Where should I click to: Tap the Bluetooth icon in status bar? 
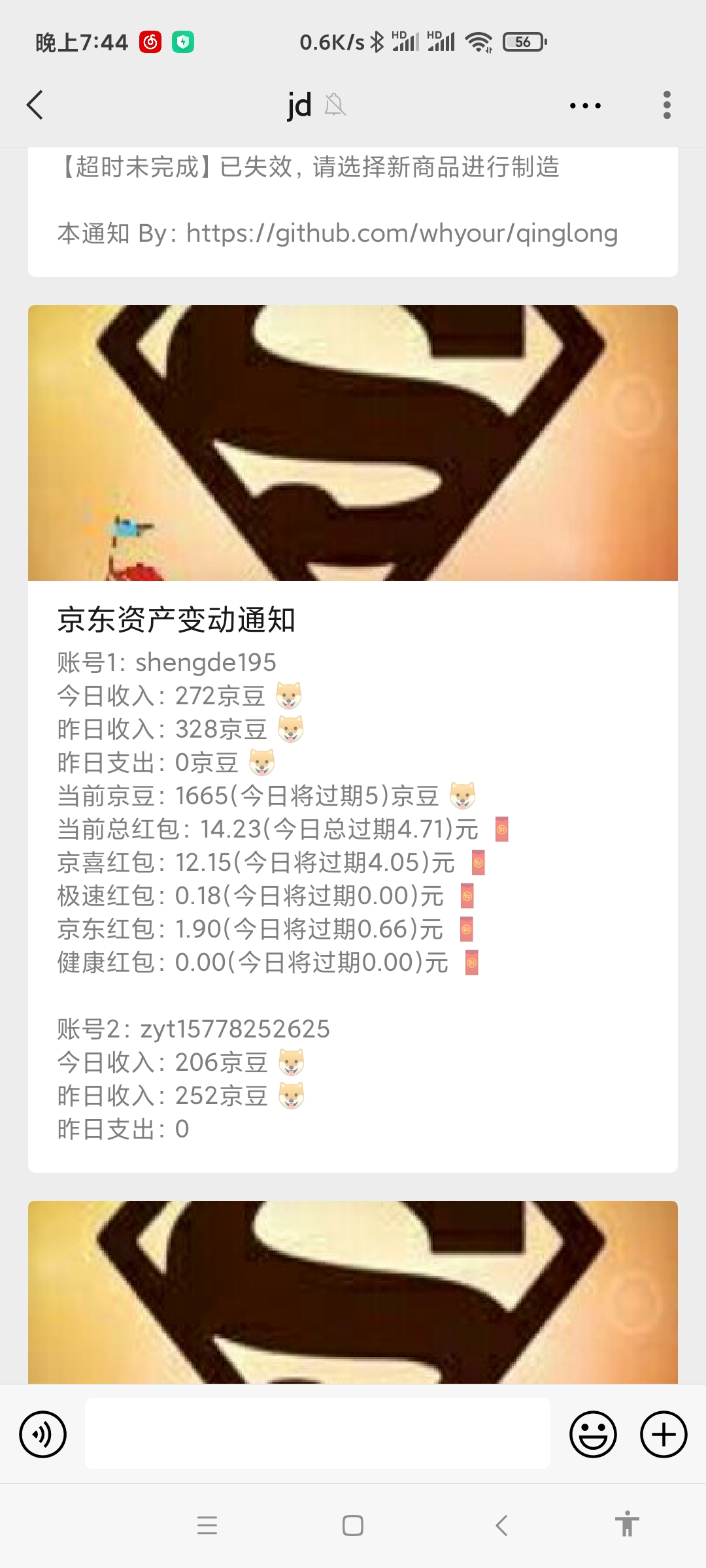(x=378, y=41)
